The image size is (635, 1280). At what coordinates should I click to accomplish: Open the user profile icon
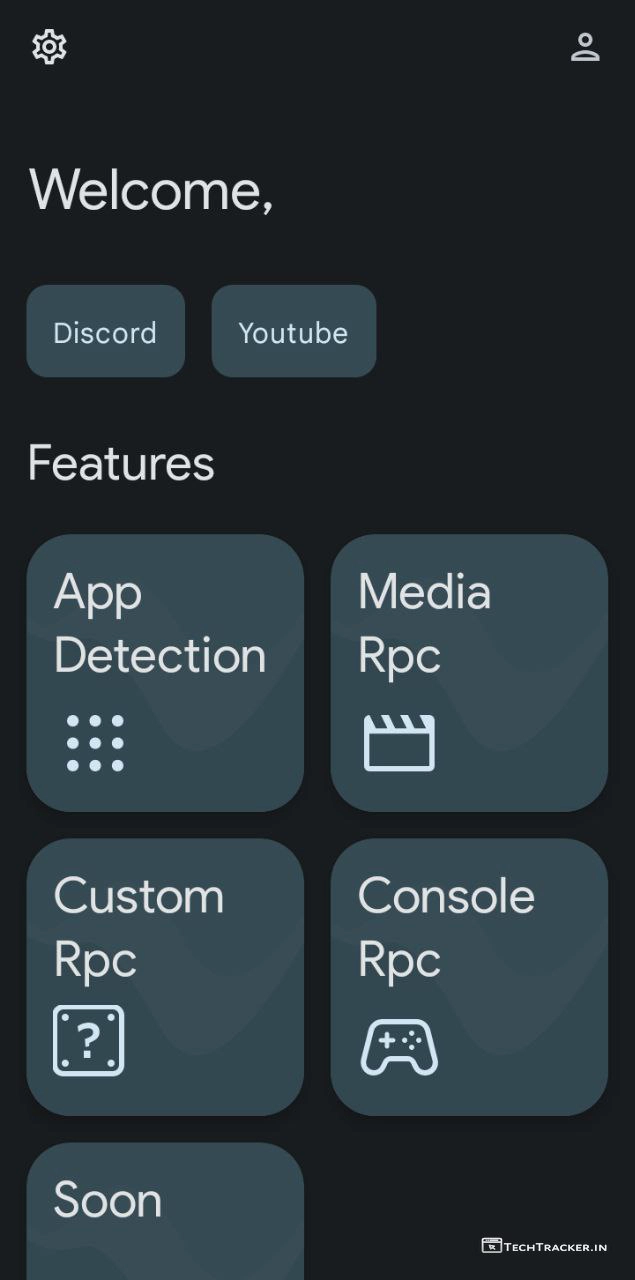[x=585, y=47]
